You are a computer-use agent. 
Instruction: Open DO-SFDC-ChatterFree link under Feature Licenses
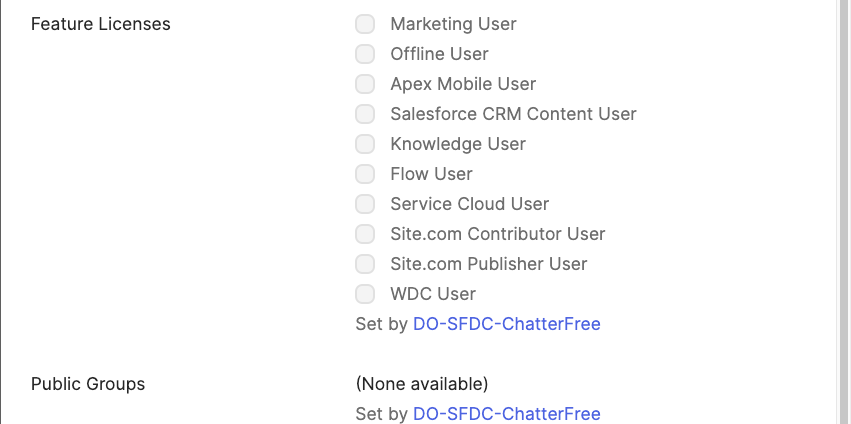coord(506,324)
